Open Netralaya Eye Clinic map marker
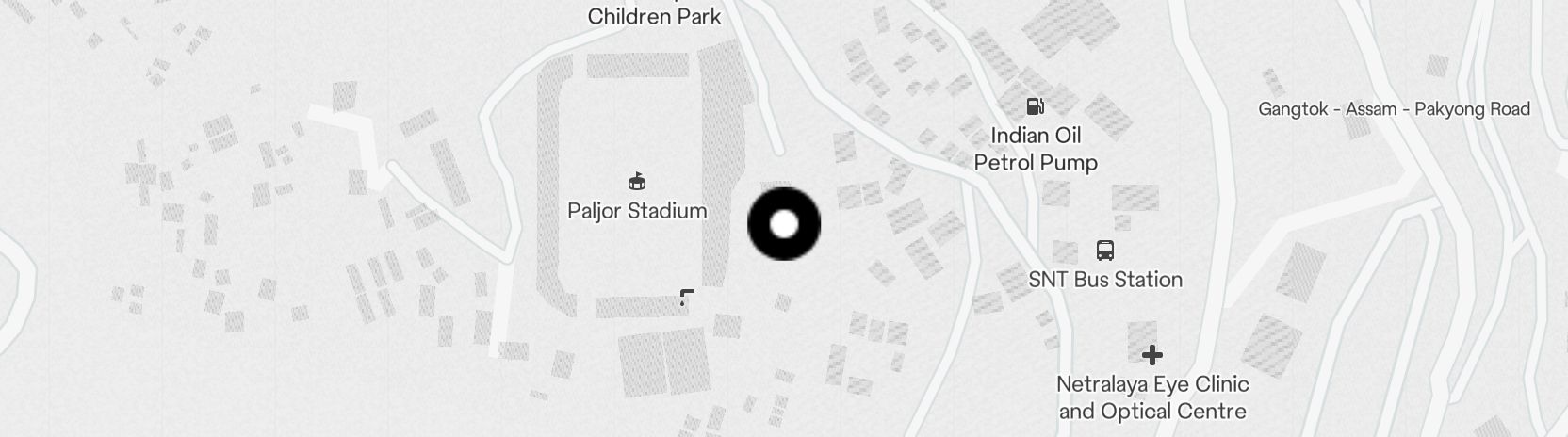1568x437 pixels. pyautogui.click(x=1151, y=355)
